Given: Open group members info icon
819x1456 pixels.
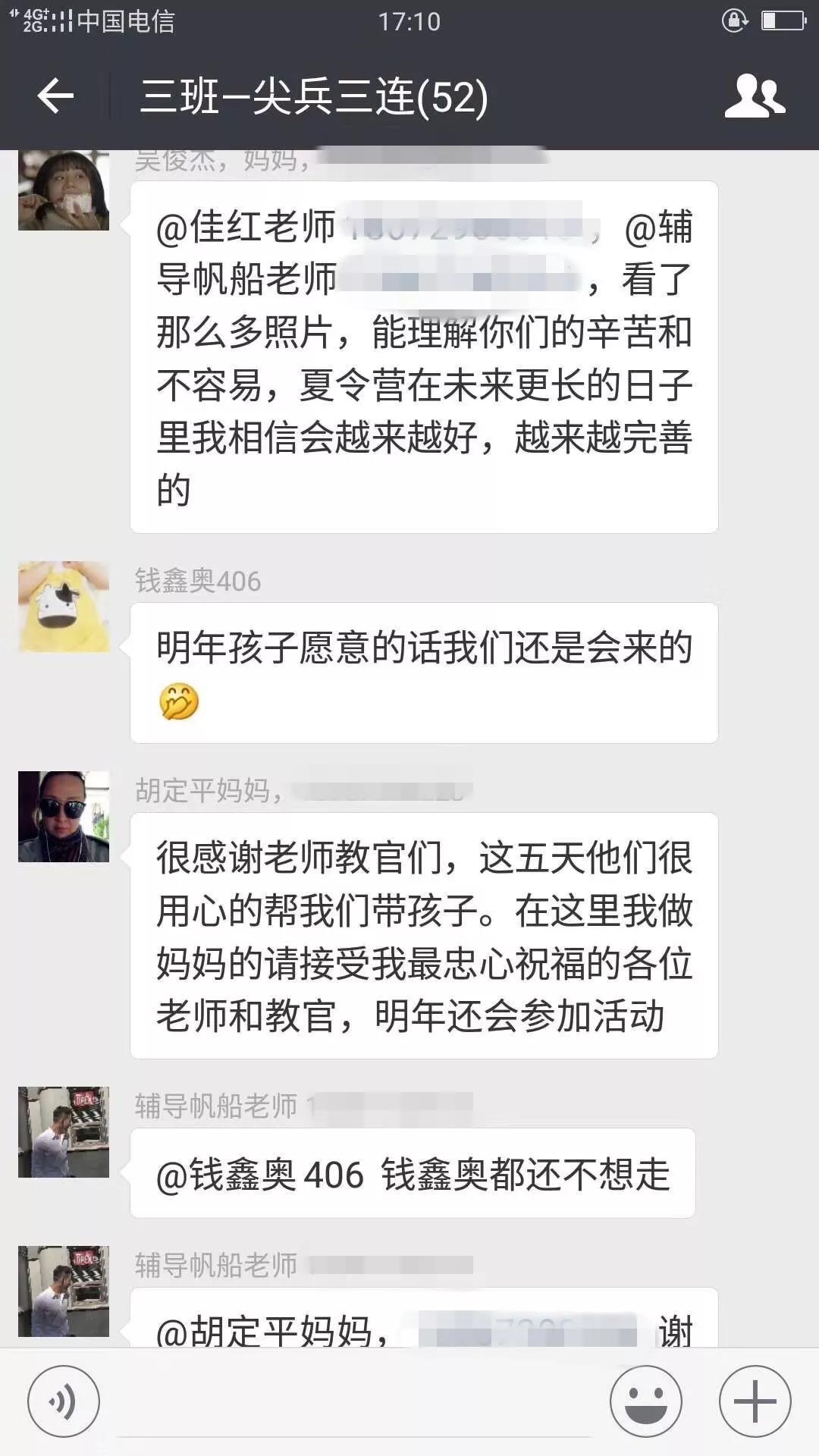Looking at the screenshot, I should tap(754, 96).
